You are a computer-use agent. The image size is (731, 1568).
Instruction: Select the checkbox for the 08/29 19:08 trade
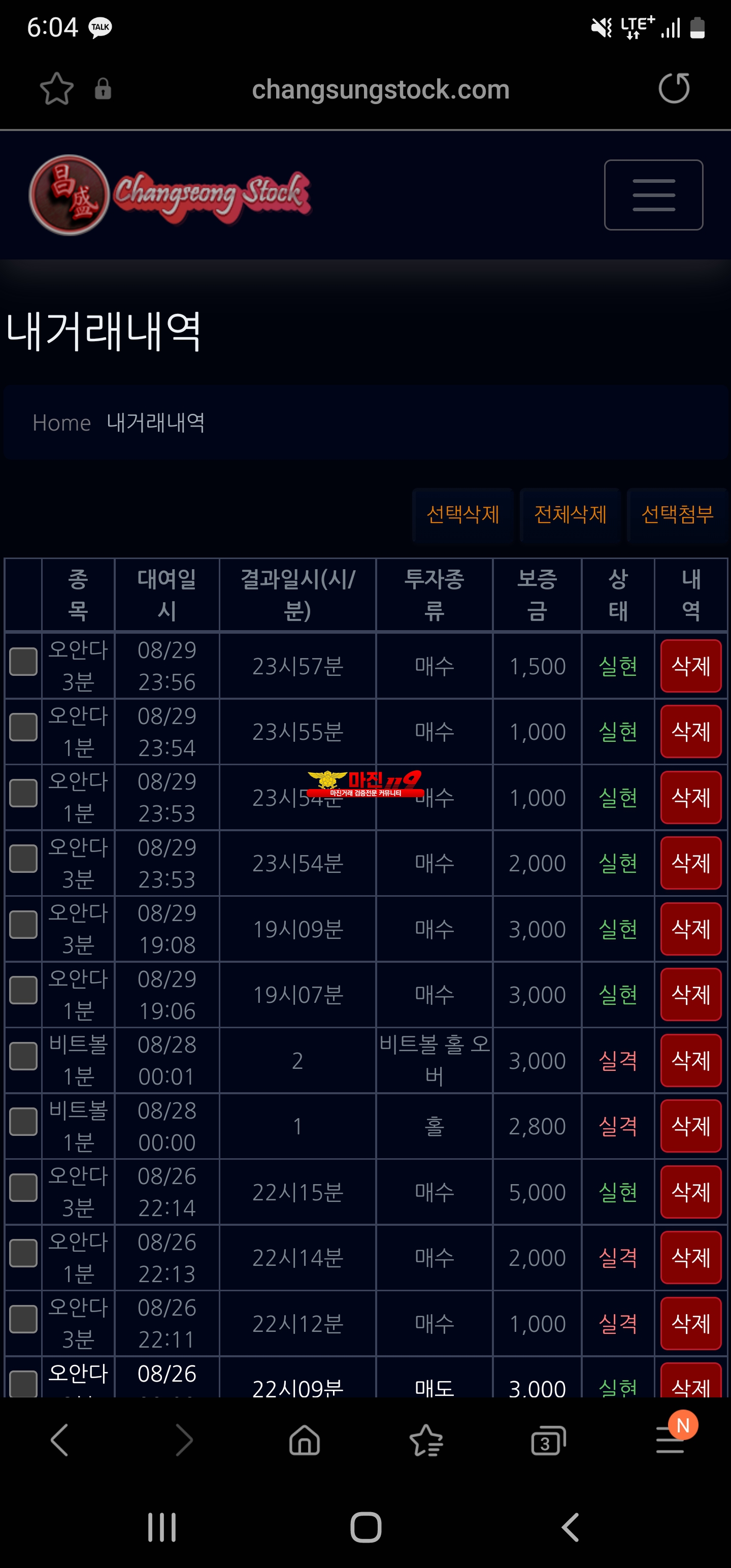23,925
